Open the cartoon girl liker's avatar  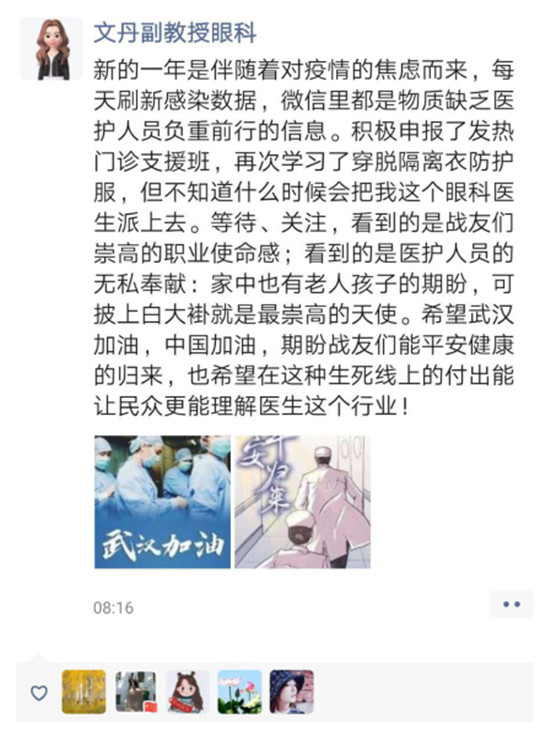pyautogui.click(x=188, y=692)
